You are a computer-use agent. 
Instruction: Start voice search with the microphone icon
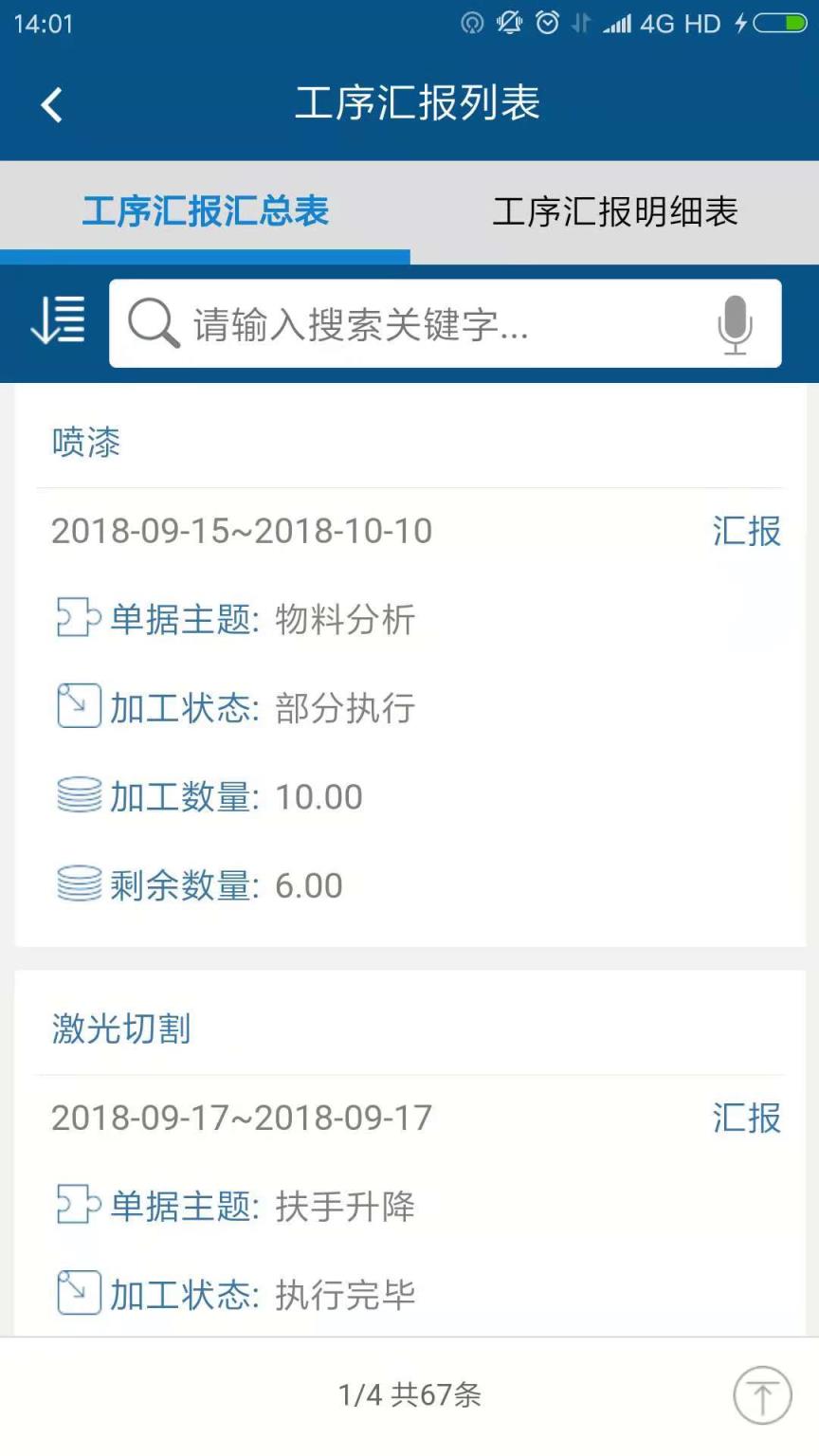pyautogui.click(x=736, y=323)
